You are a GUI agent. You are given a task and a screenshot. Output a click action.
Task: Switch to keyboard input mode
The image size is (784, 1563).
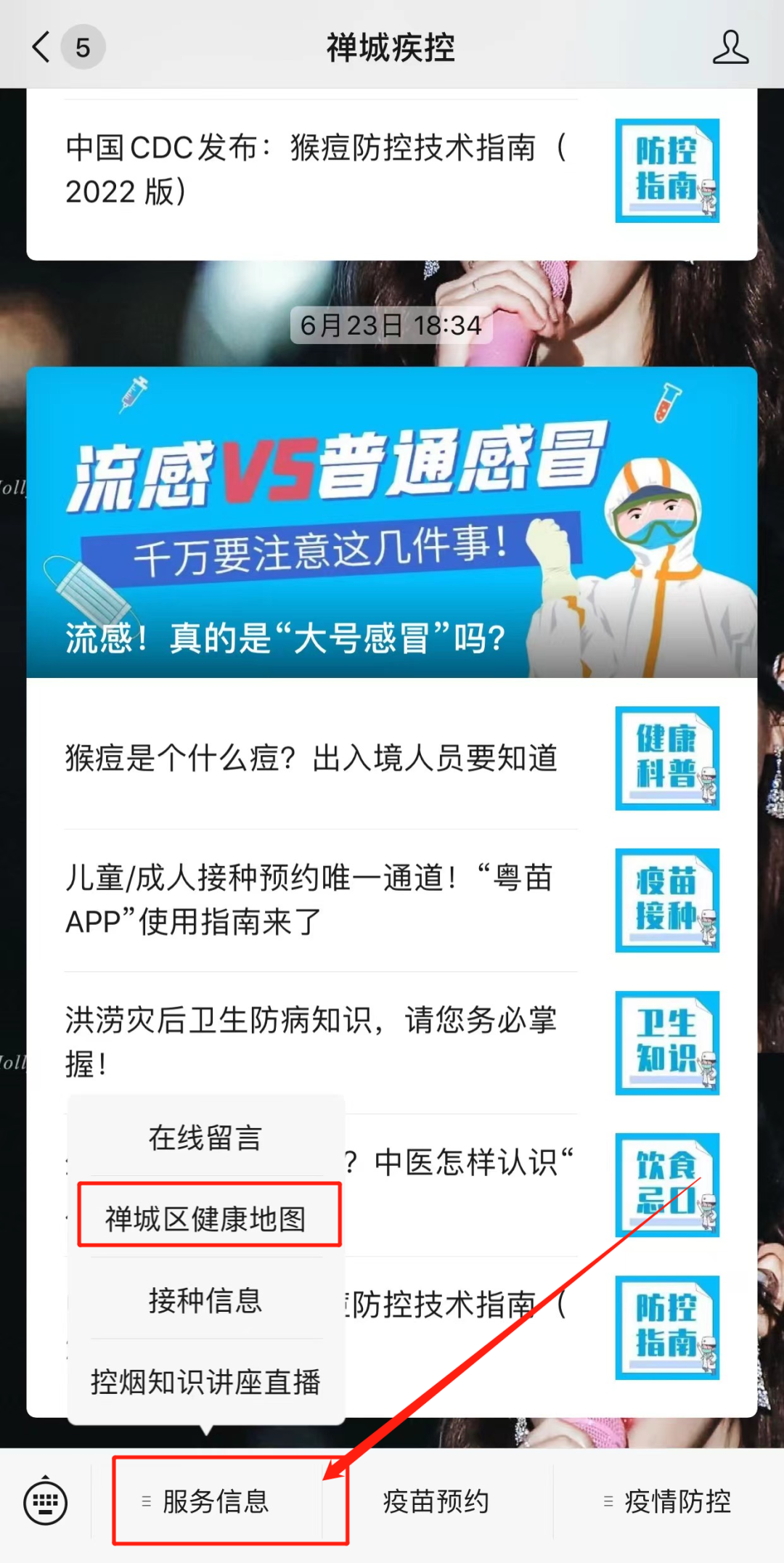click(x=45, y=1502)
